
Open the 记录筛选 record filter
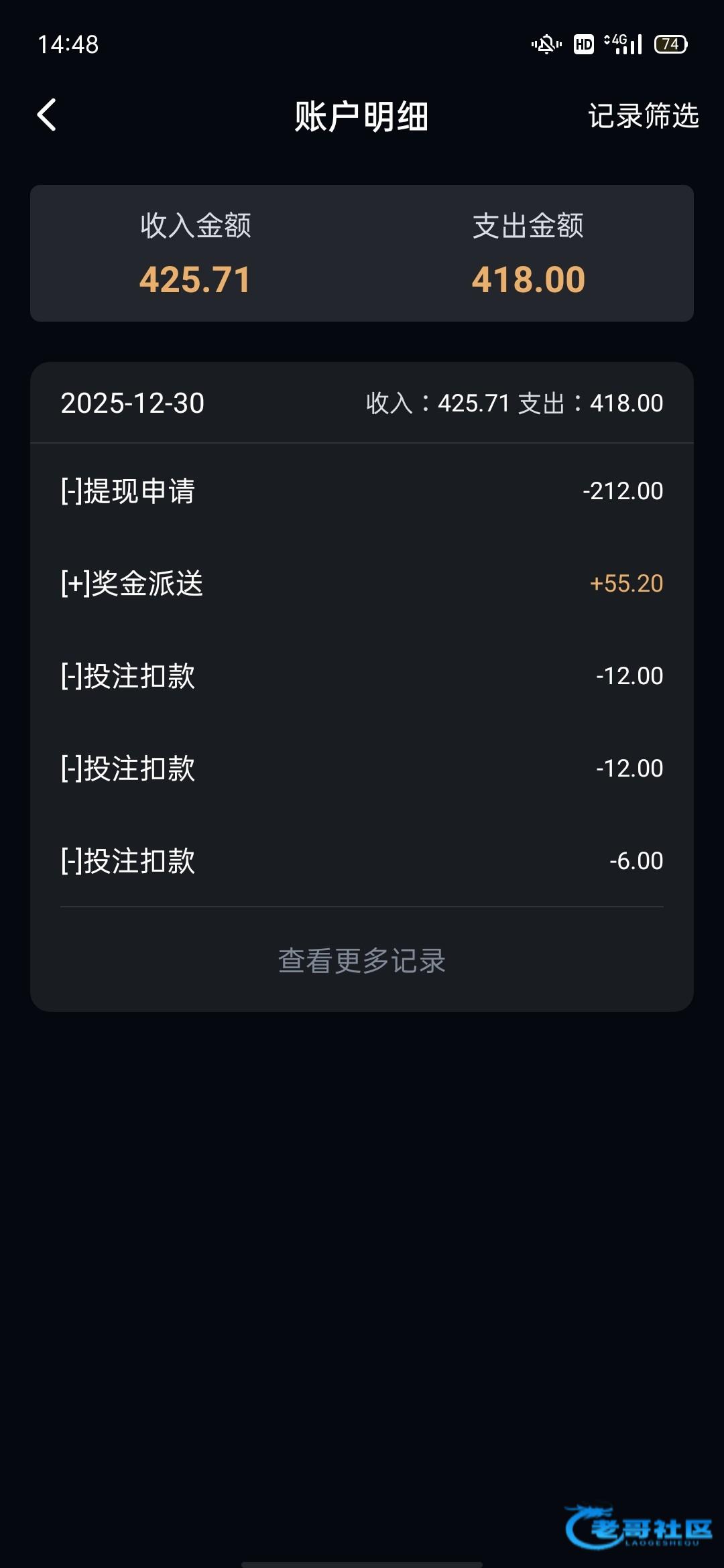tap(643, 116)
